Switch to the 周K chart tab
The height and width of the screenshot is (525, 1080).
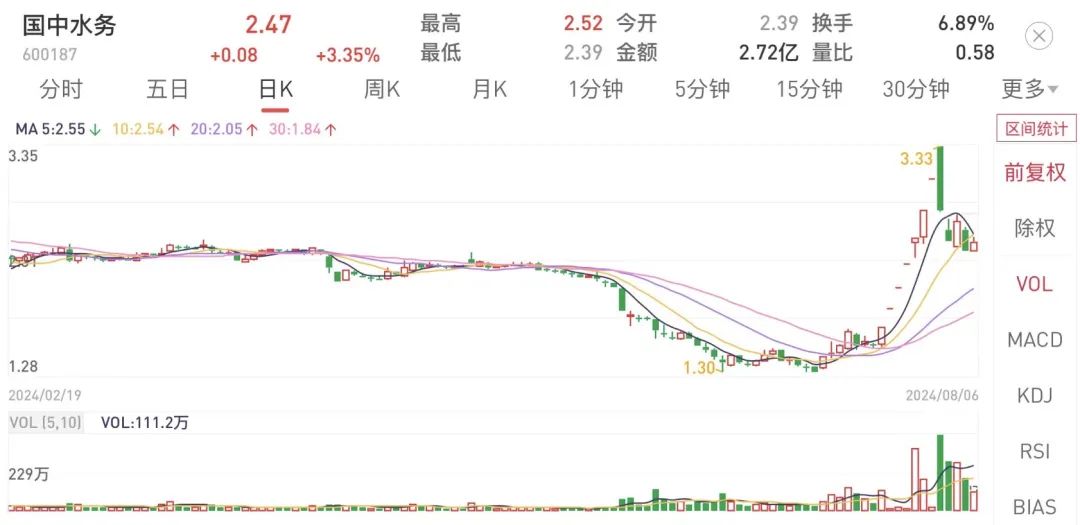[382, 89]
